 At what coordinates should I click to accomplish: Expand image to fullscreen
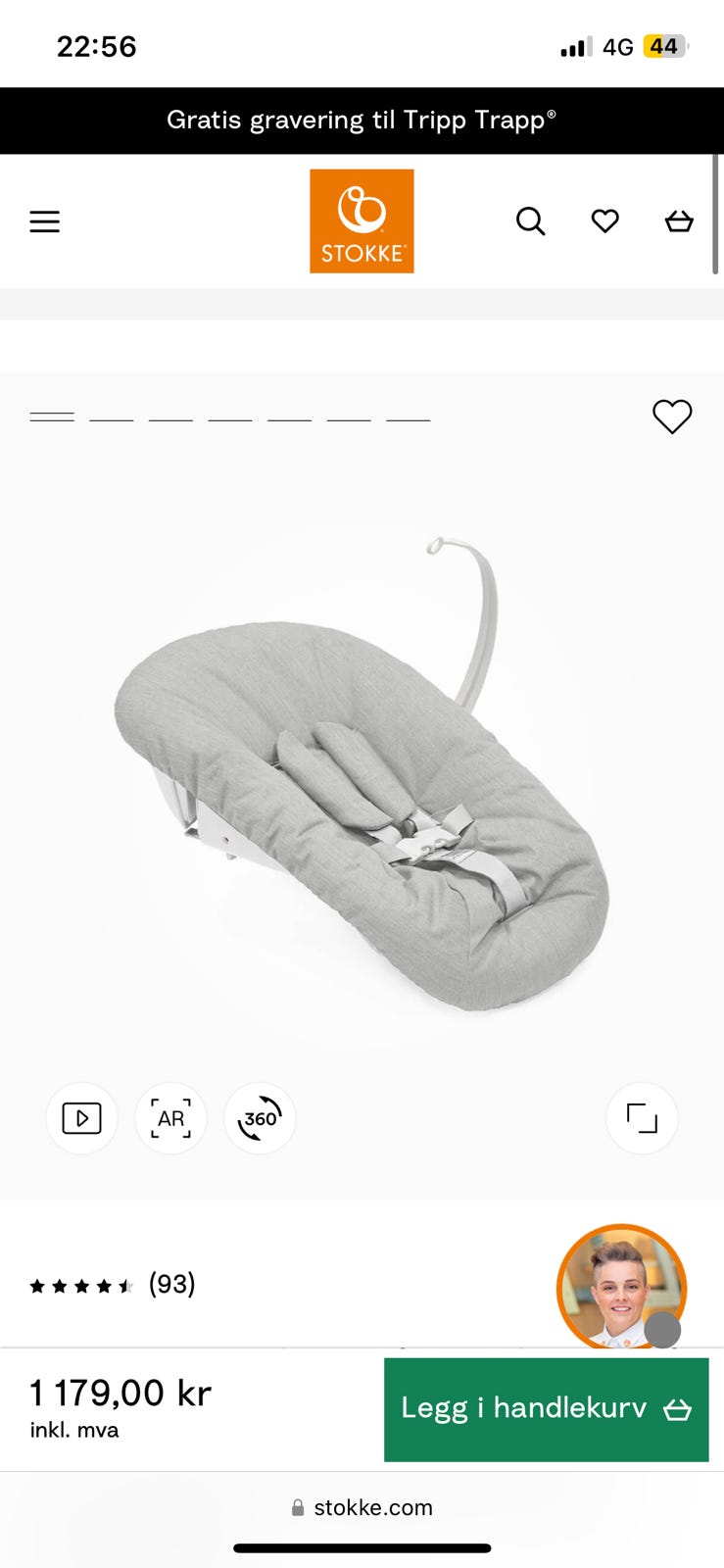click(642, 1118)
